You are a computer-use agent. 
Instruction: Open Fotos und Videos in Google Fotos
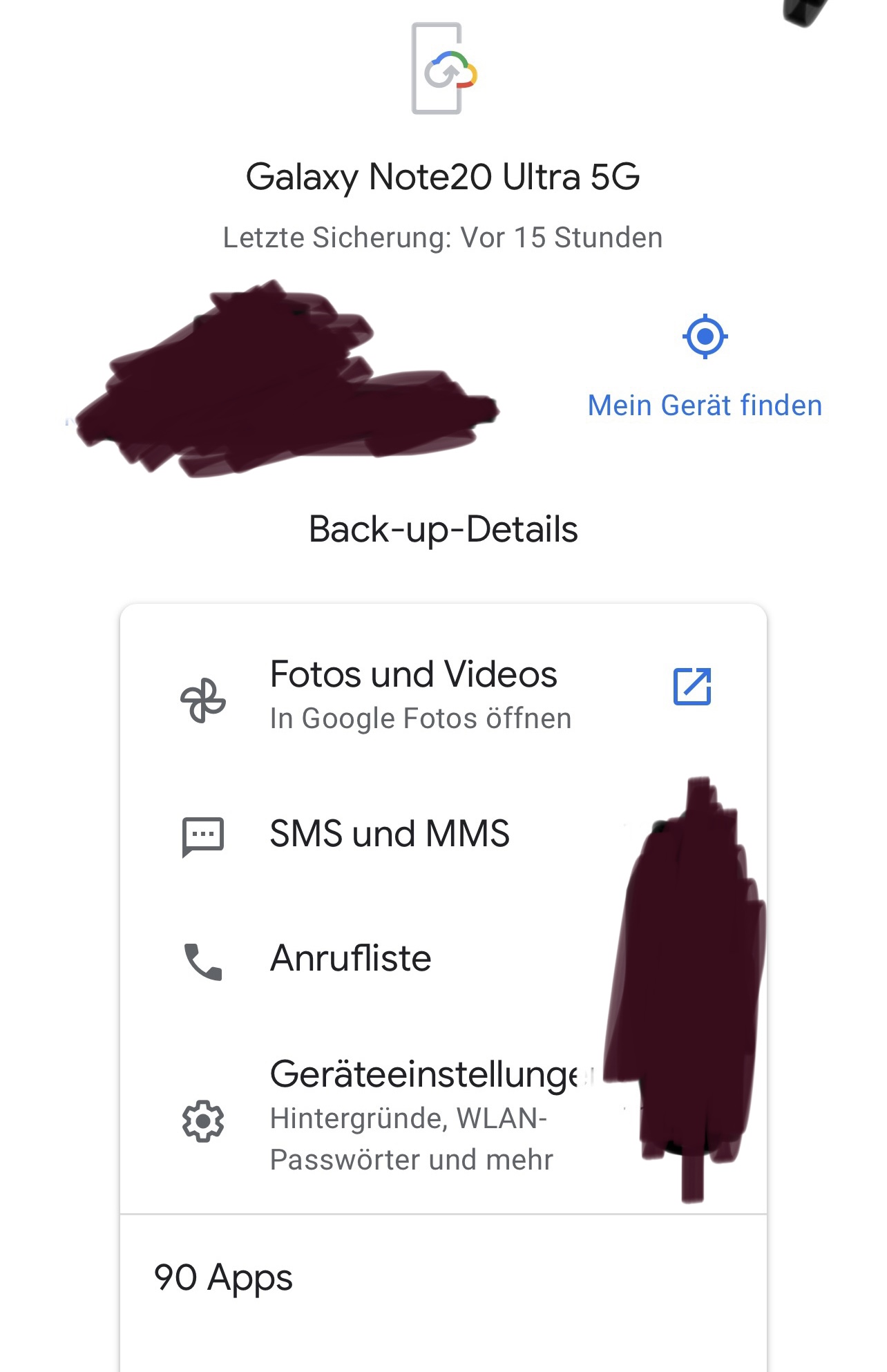pyautogui.click(x=692, y=687)
